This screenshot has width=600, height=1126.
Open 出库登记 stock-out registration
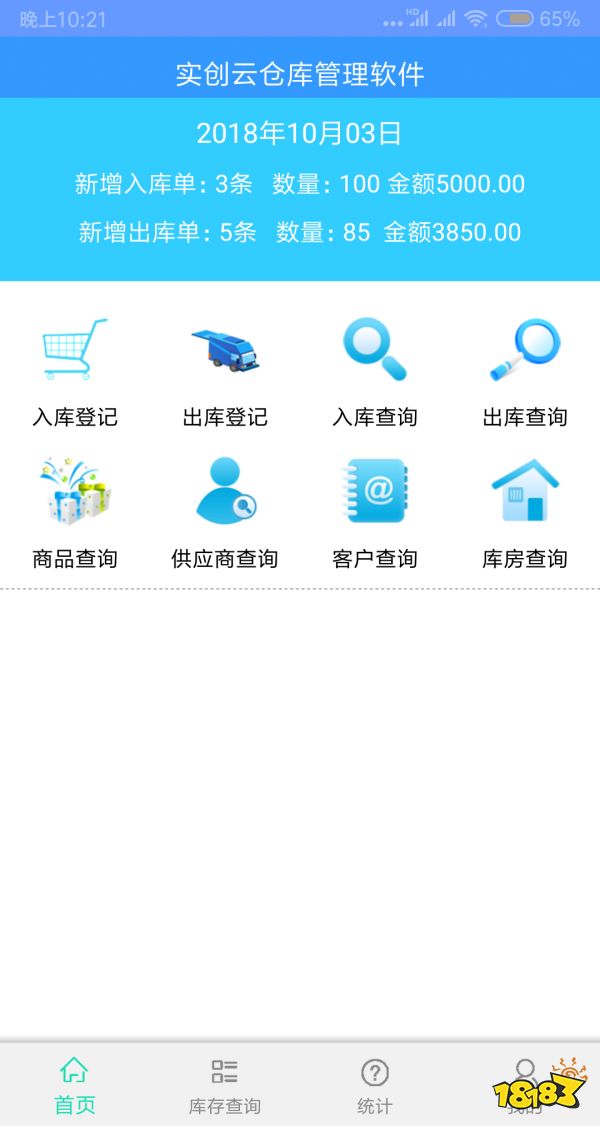tap(225, 370)
